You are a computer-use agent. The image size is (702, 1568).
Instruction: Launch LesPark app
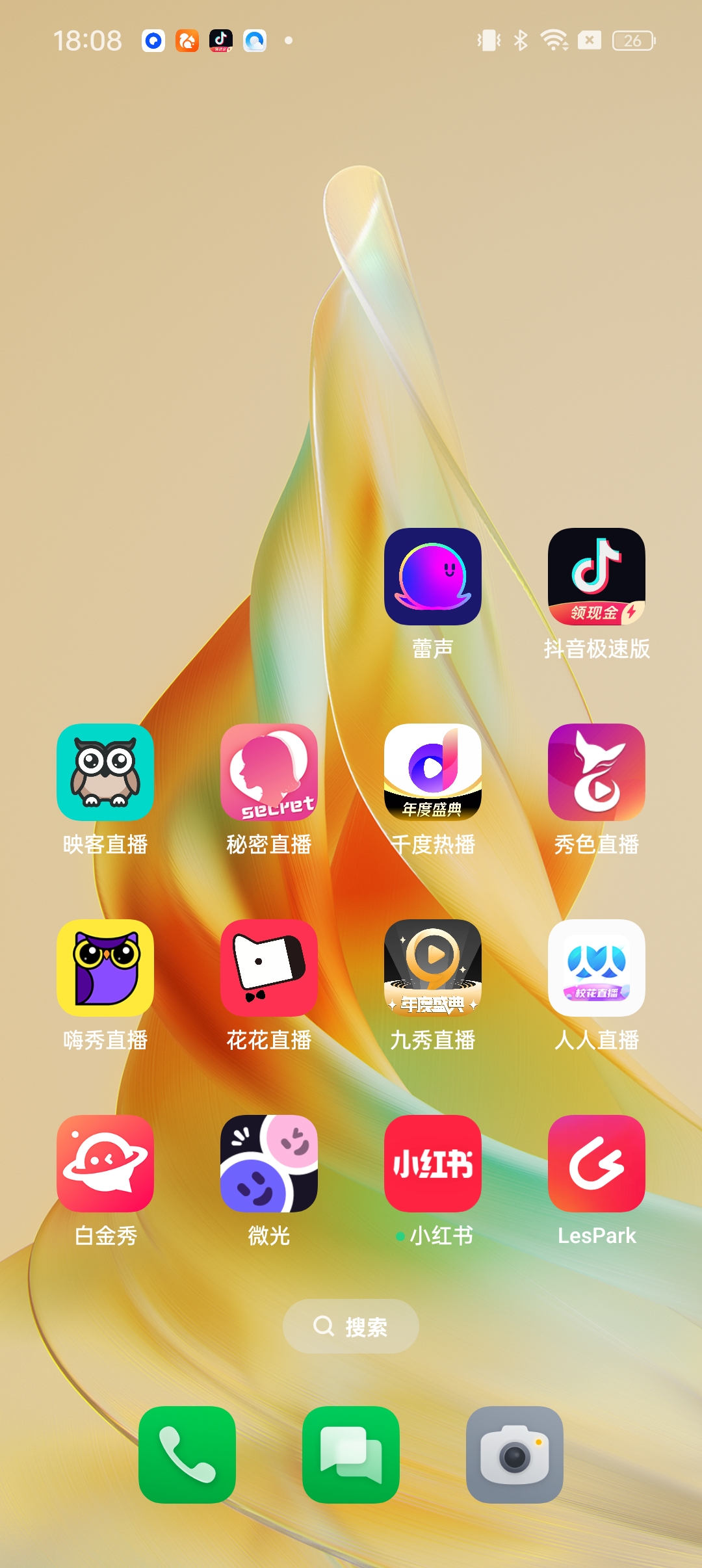coord(596,1164)
